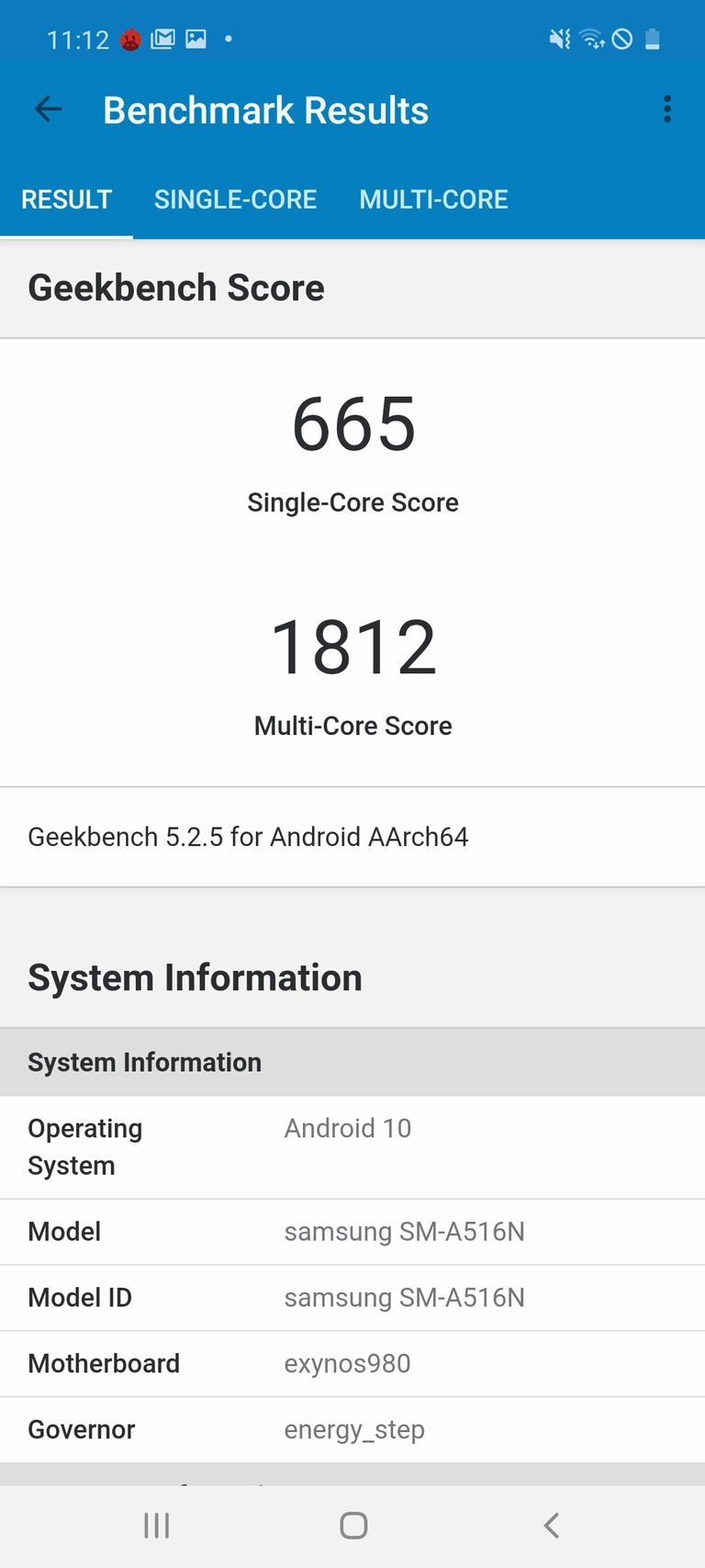Tap the do-not-disturb icon in status bar
Image resolution: width=705 pixels, height=1568 pixels.
[x=621, y=39]
